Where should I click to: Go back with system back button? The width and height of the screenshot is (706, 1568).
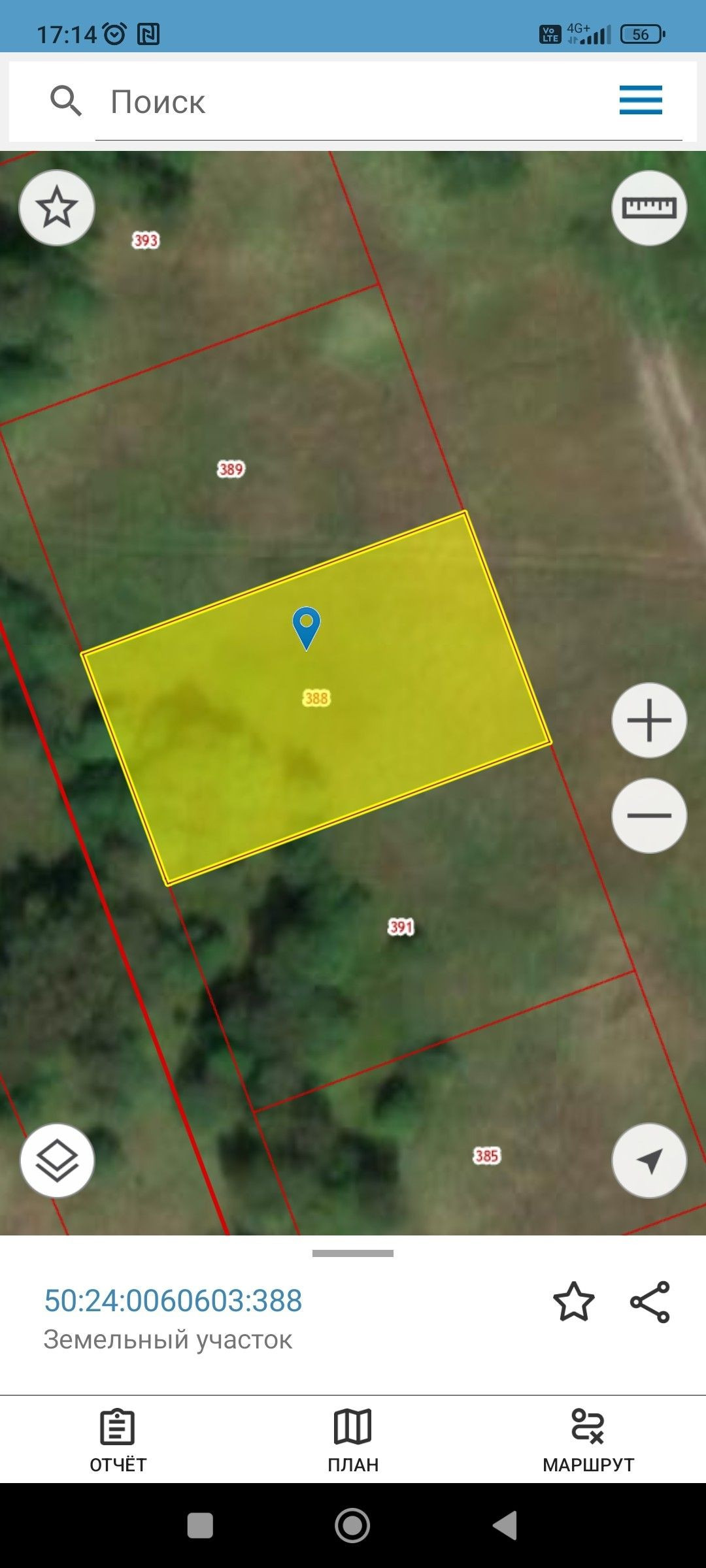505,1526
